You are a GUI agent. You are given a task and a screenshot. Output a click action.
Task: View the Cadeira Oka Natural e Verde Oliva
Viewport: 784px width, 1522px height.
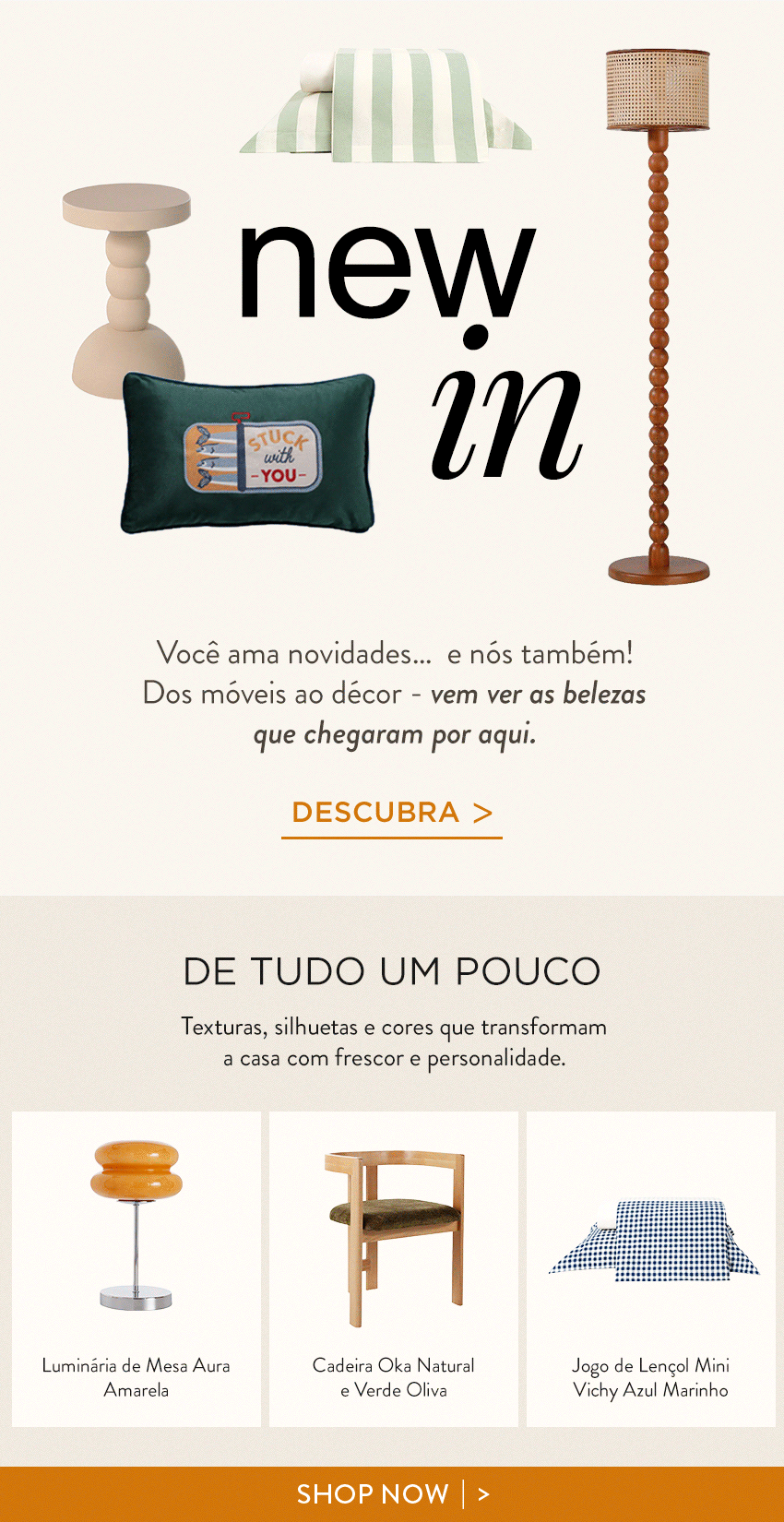pos(394,1268)
